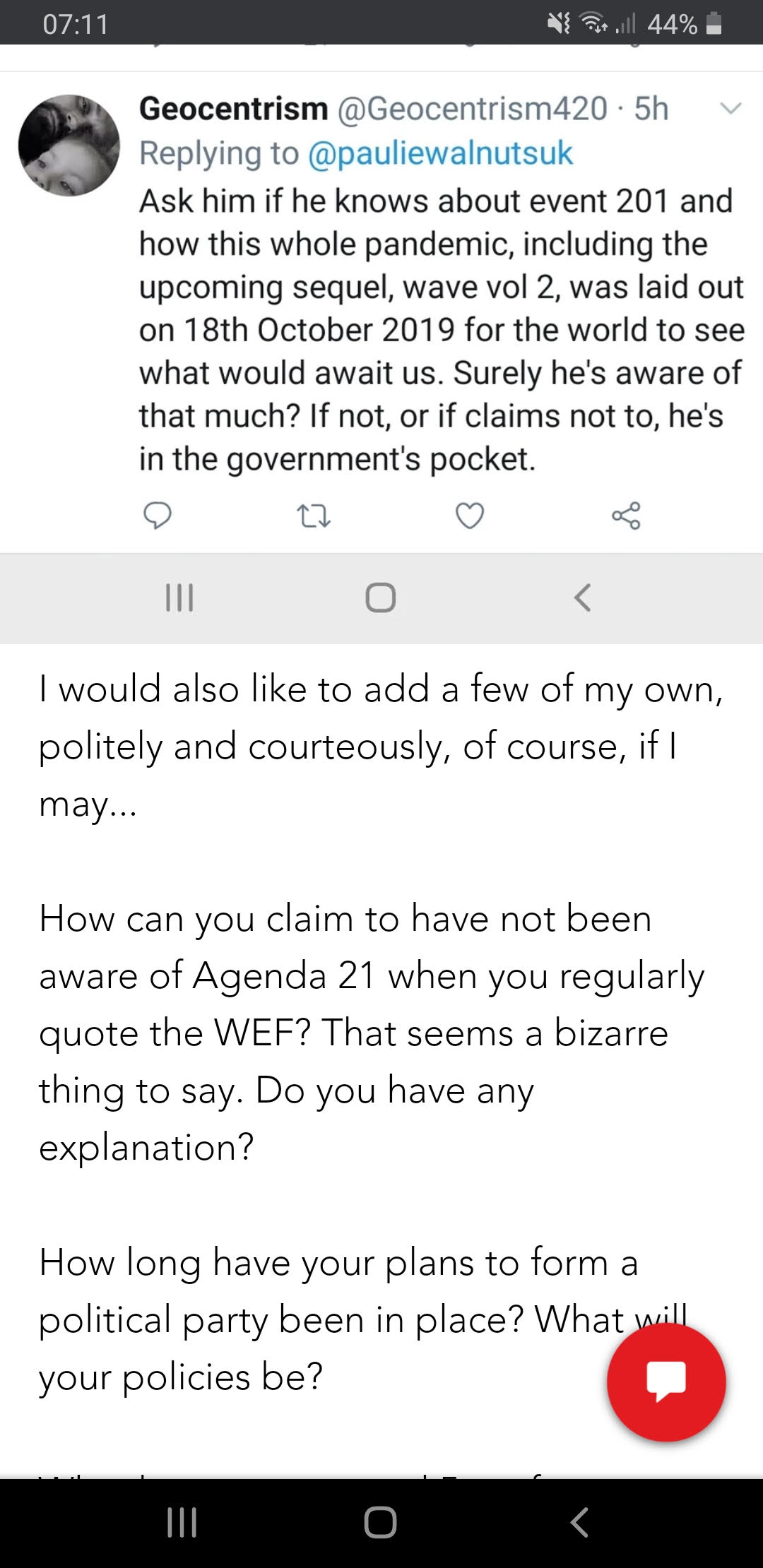Go back using the bottom navigation bar
Viewport: 763px width, 1568px height.
(579, 1522)
